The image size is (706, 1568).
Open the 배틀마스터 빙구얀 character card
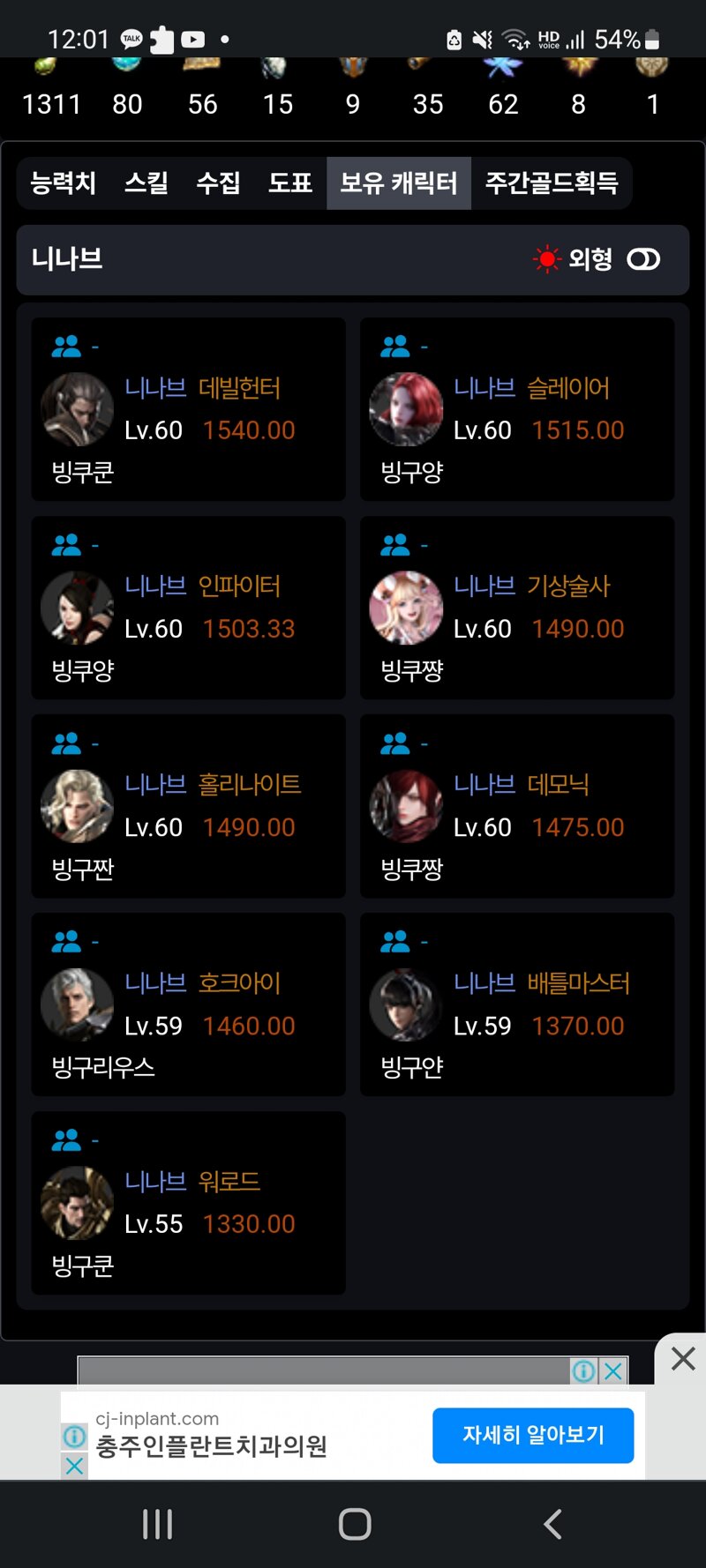point(517,1004)
